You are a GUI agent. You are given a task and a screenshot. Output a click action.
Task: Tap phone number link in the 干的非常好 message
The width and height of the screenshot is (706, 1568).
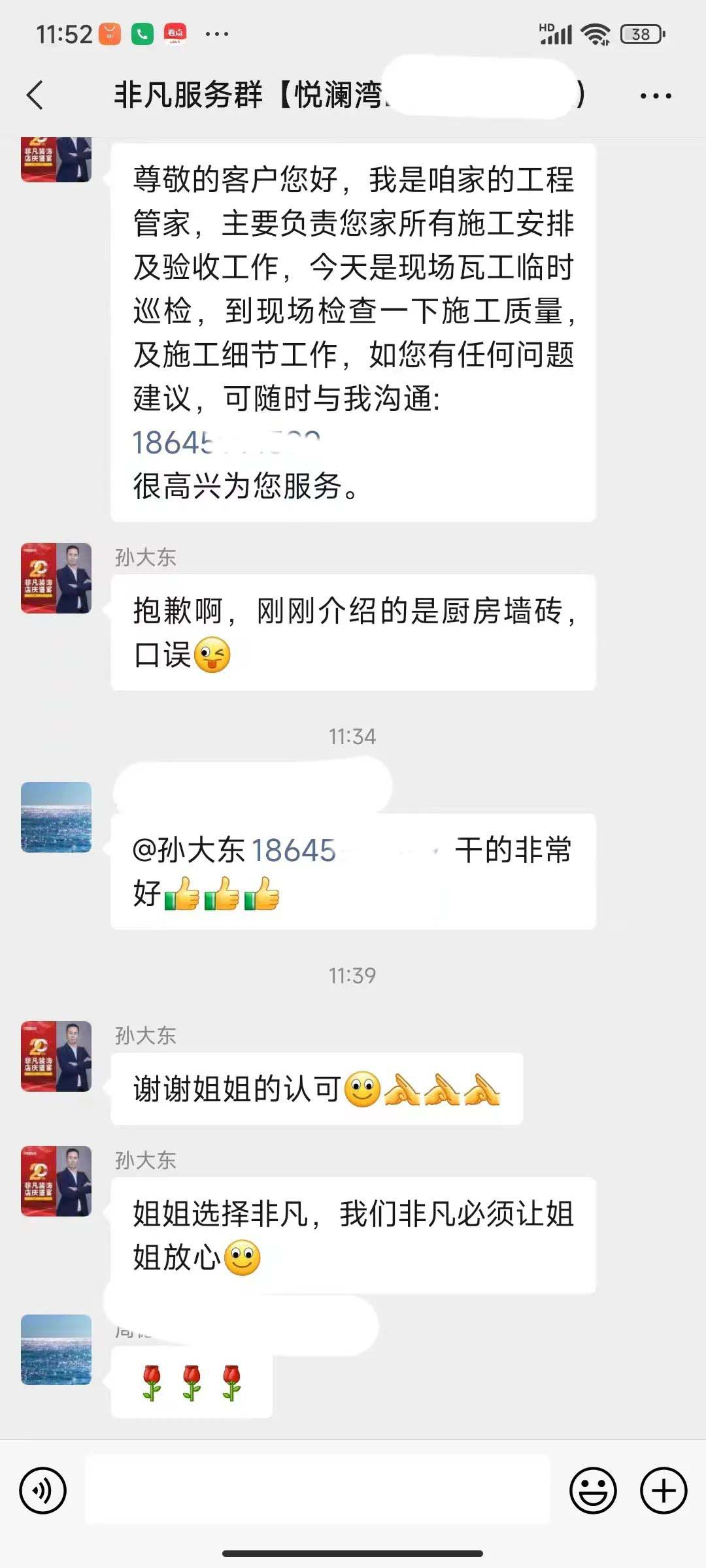[294, 851]
